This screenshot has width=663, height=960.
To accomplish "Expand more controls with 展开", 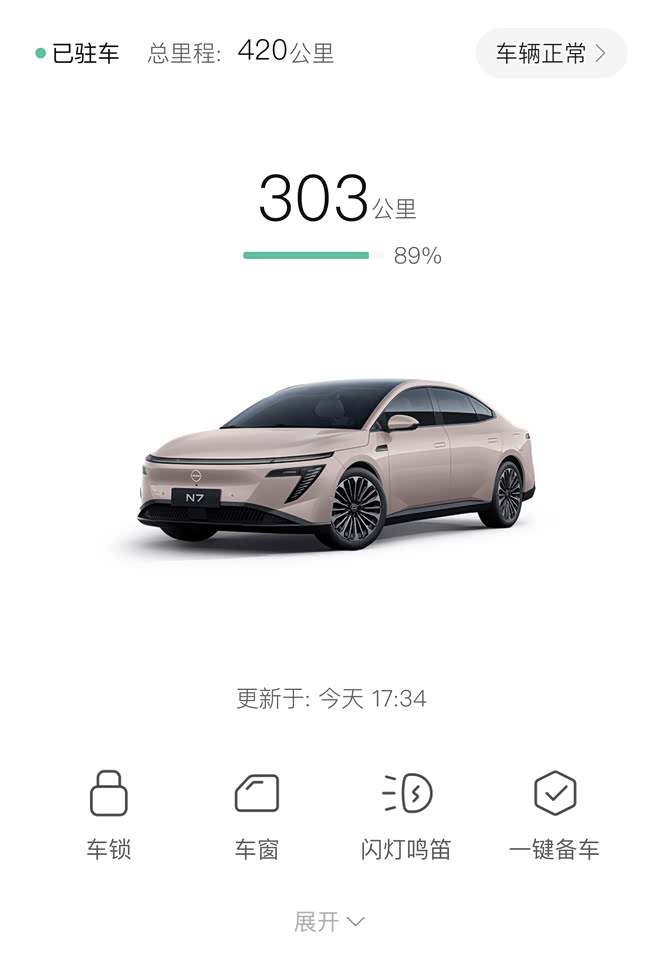I will [329, 921].
